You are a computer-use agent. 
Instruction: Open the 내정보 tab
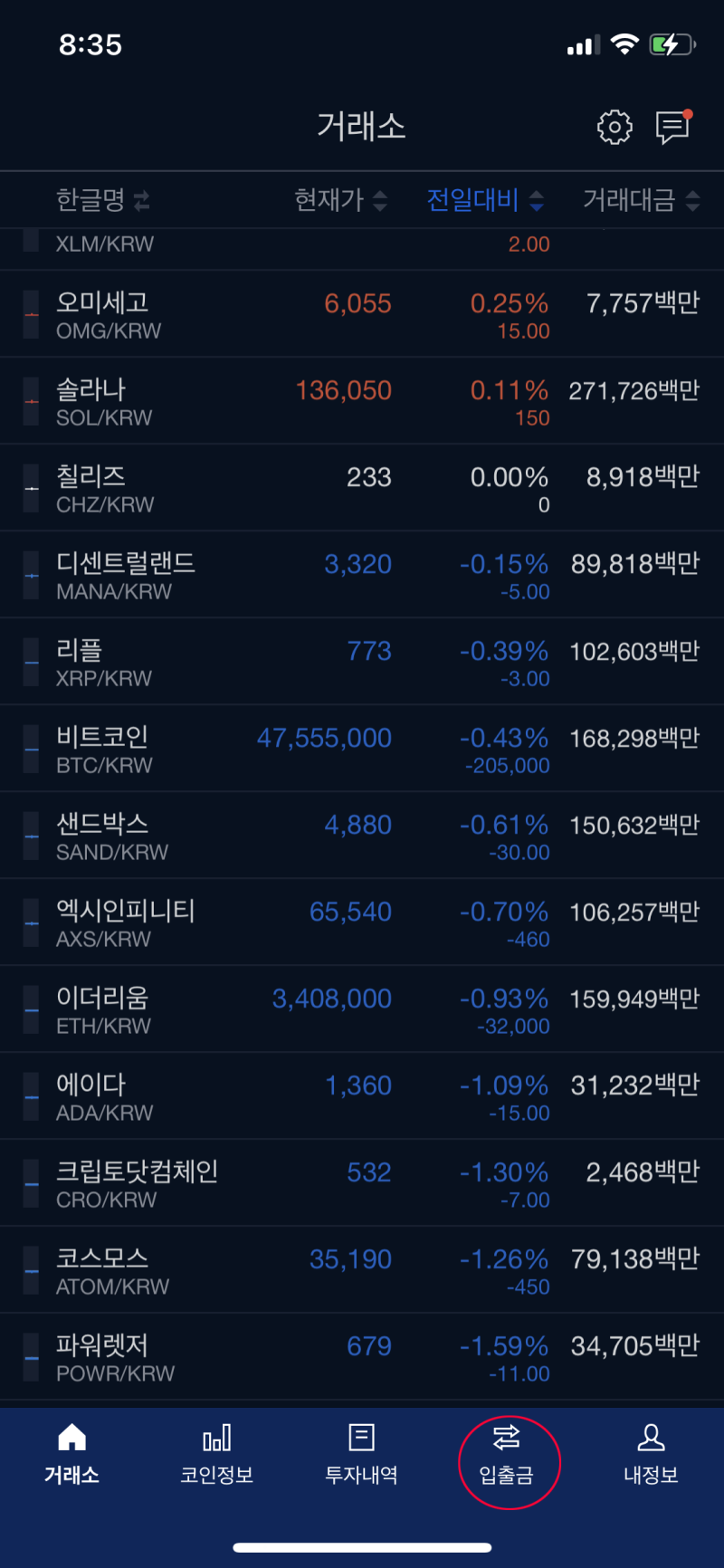coord(652,1454)
